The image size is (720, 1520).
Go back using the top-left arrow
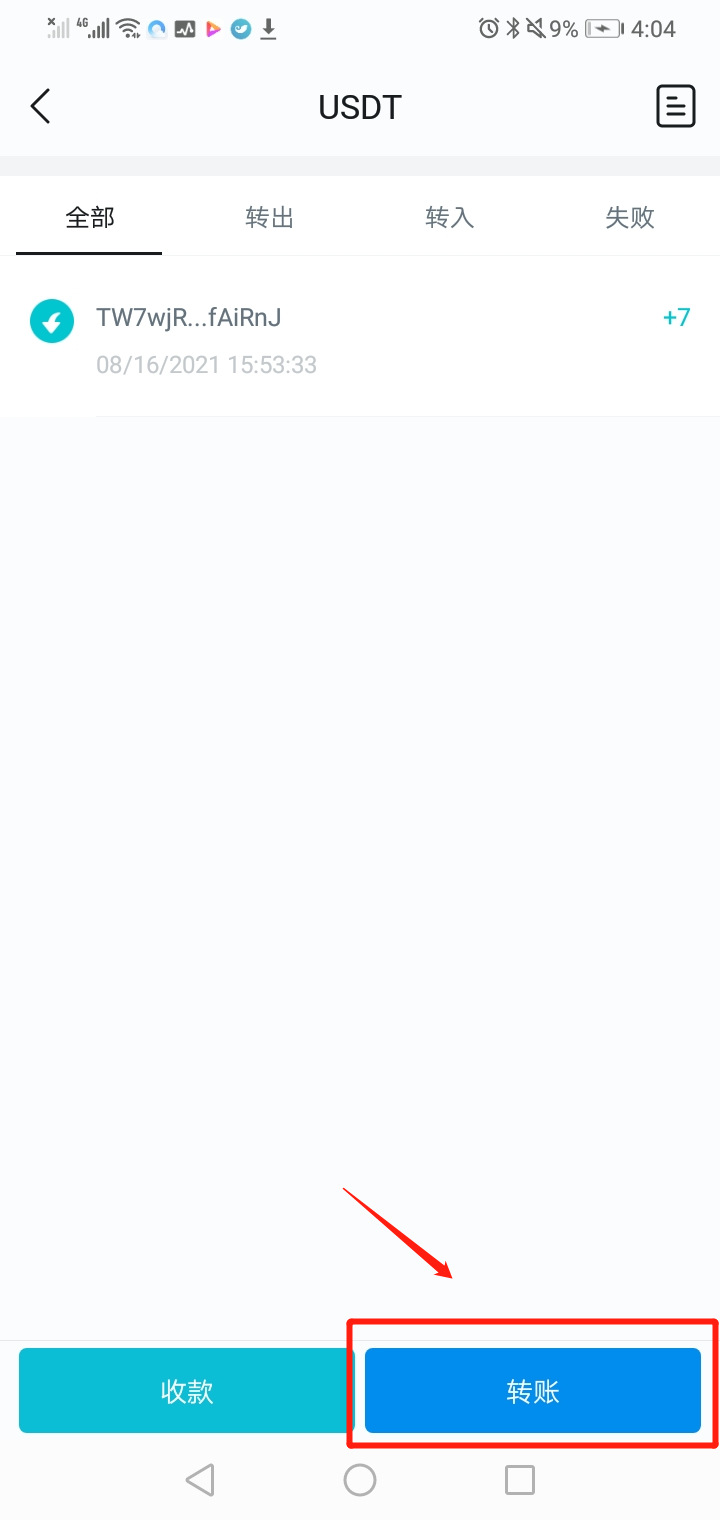point(40,106)
